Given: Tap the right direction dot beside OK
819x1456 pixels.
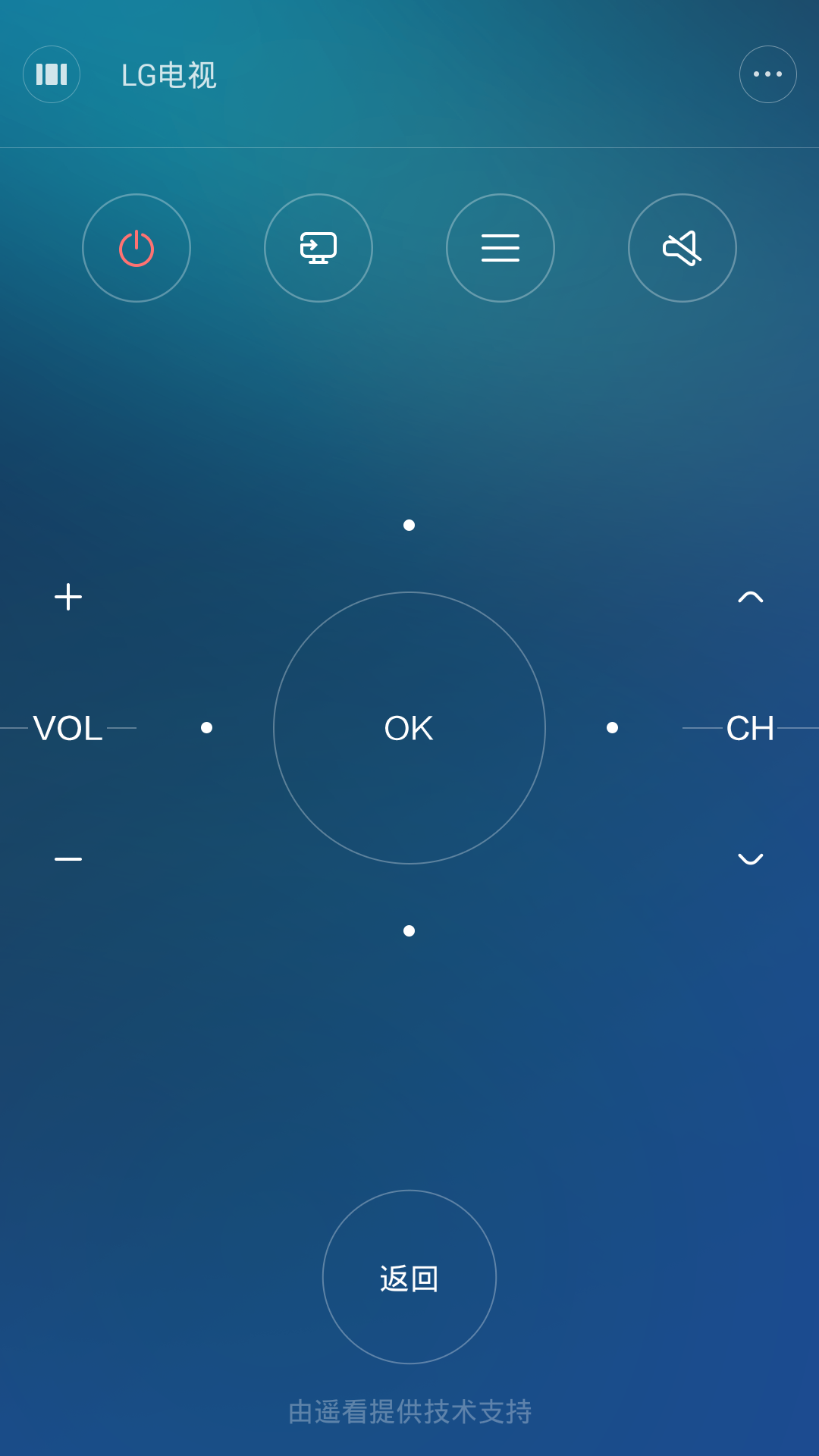Looking at the screenshot, I should click(612, 728).
